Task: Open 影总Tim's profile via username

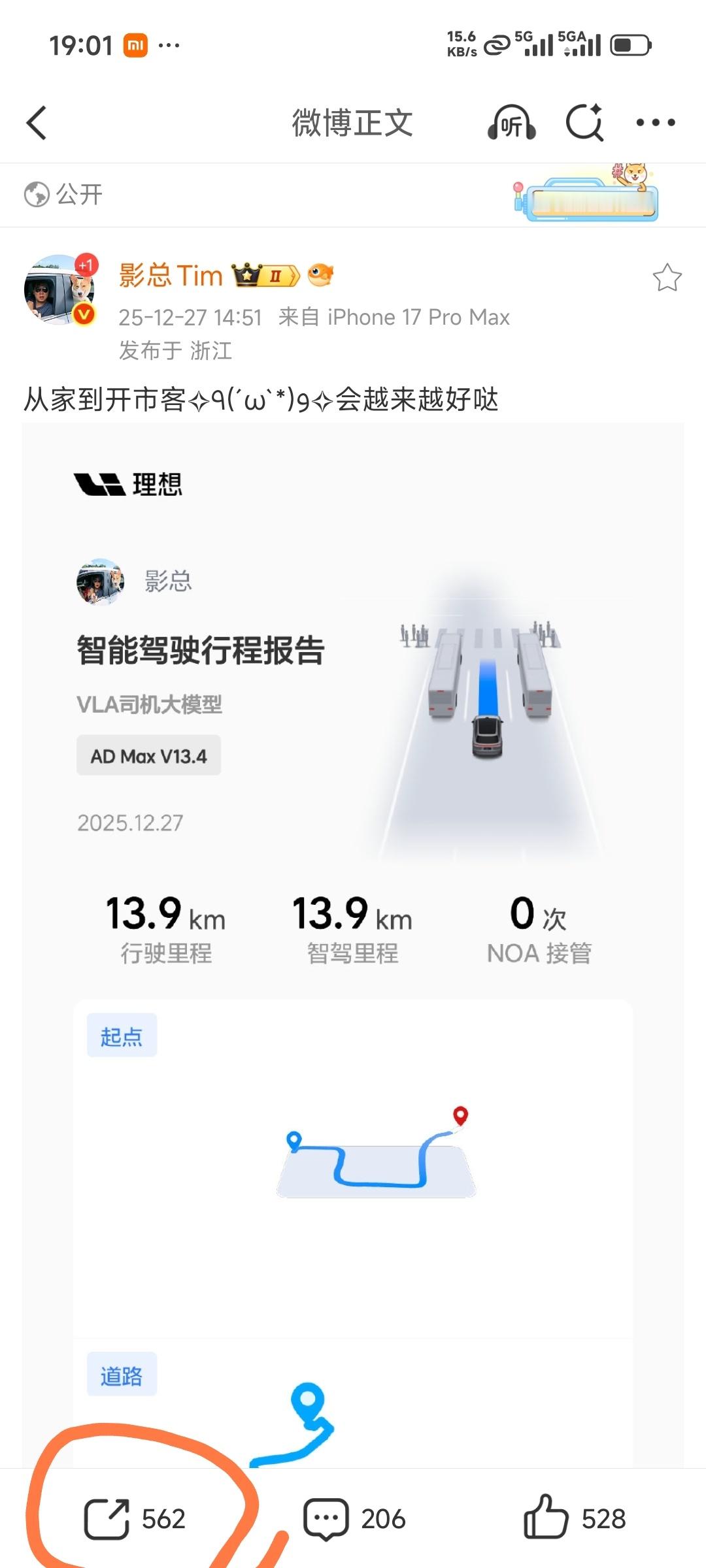Action: tap(170, 274)
